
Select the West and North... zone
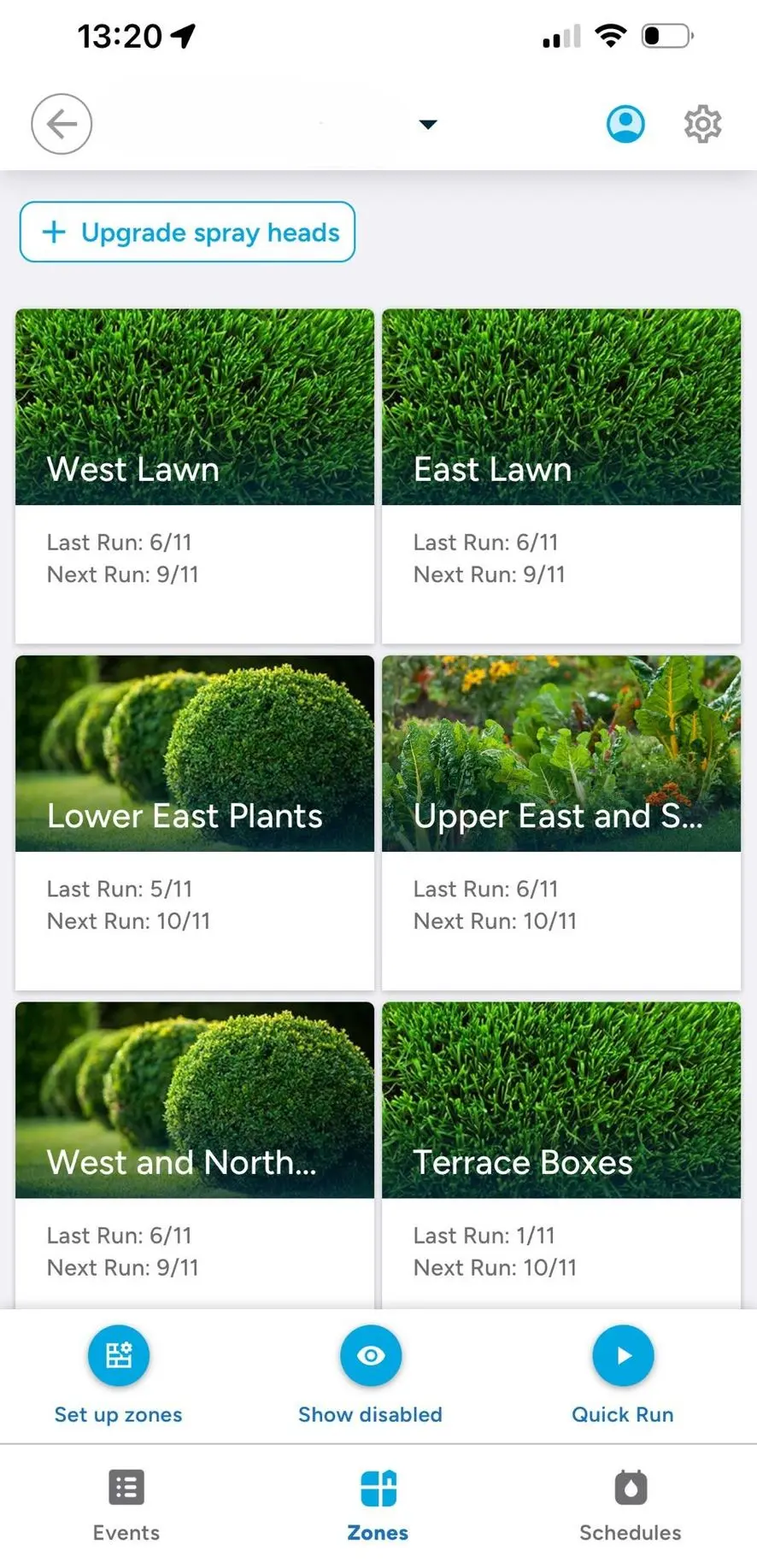(195, 1155)
